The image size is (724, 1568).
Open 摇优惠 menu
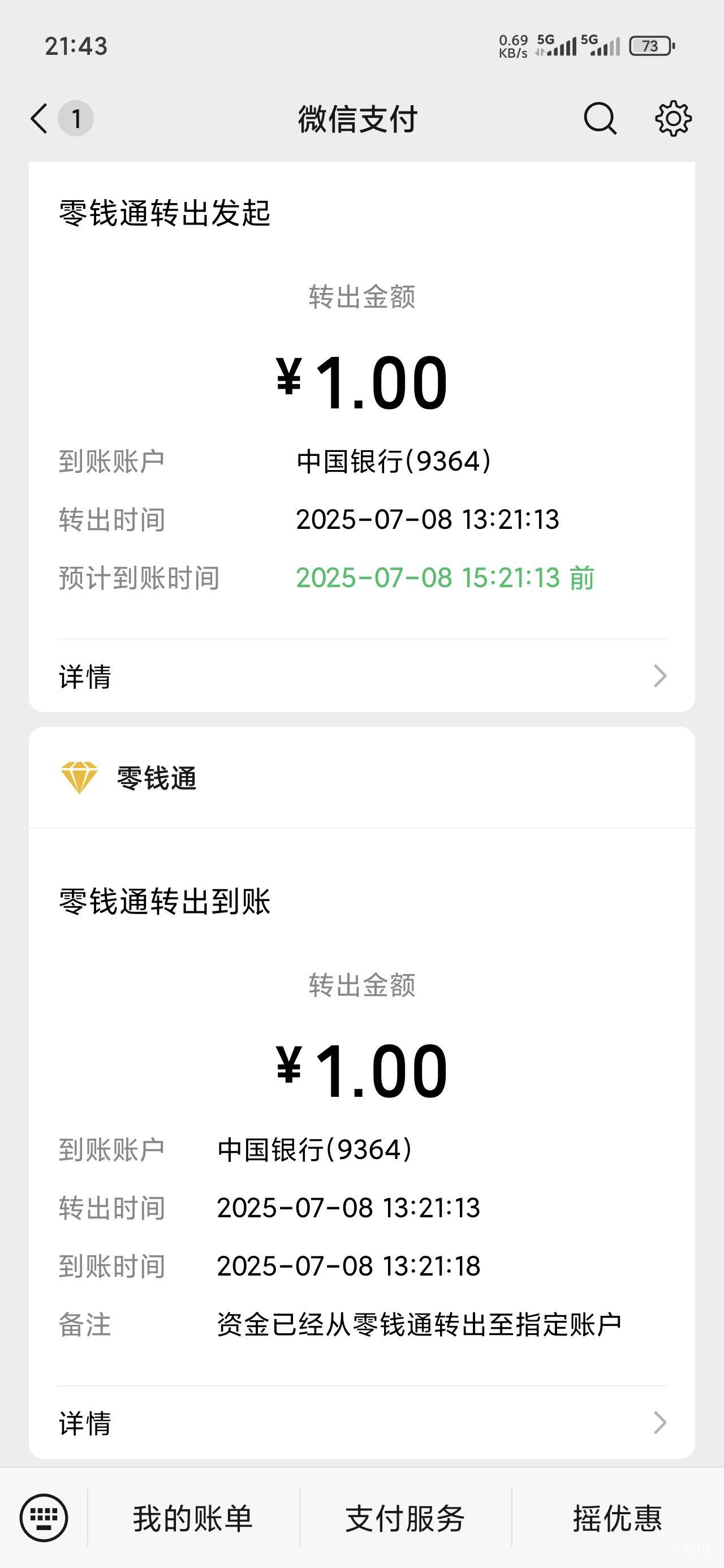pyautogui.click(x=618, y=1518)
